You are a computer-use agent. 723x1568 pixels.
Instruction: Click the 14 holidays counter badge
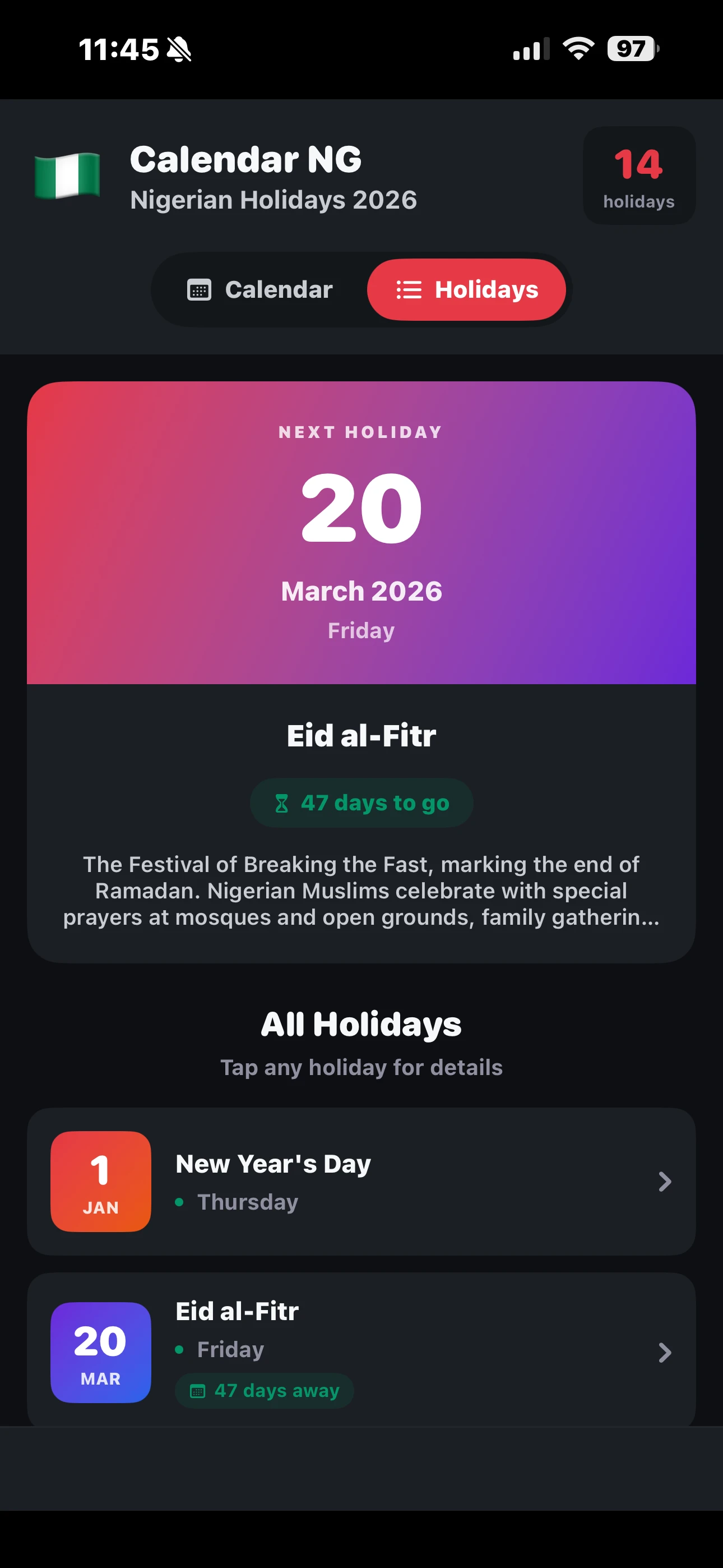pyautogui.click(x=638, y=176)
